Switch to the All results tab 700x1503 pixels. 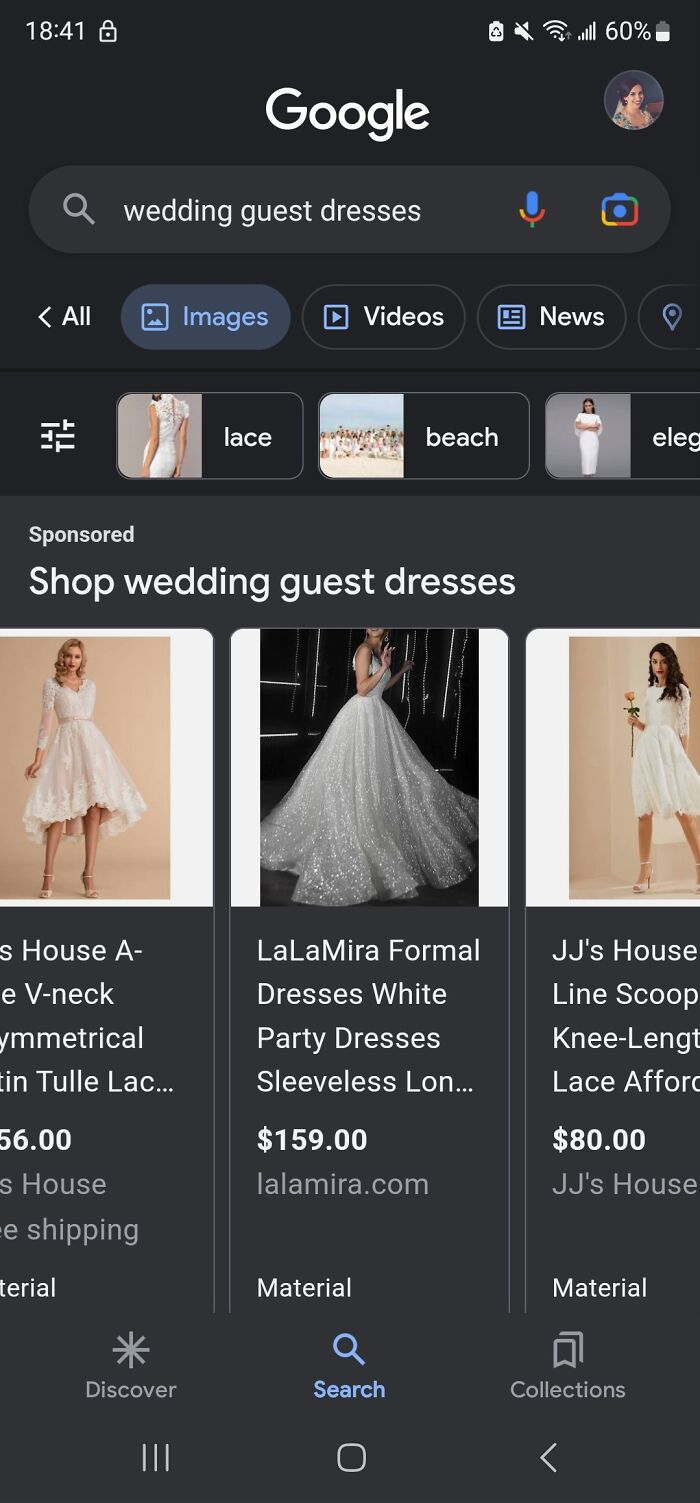(x=64, y=317)
